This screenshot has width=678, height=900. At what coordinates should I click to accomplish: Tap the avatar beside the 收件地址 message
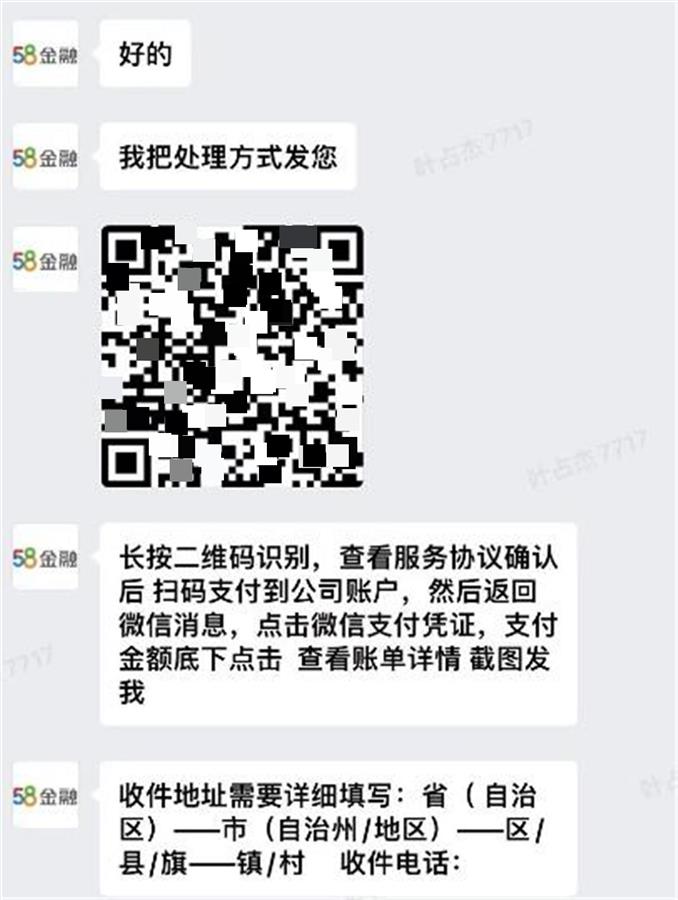[45, 795]
